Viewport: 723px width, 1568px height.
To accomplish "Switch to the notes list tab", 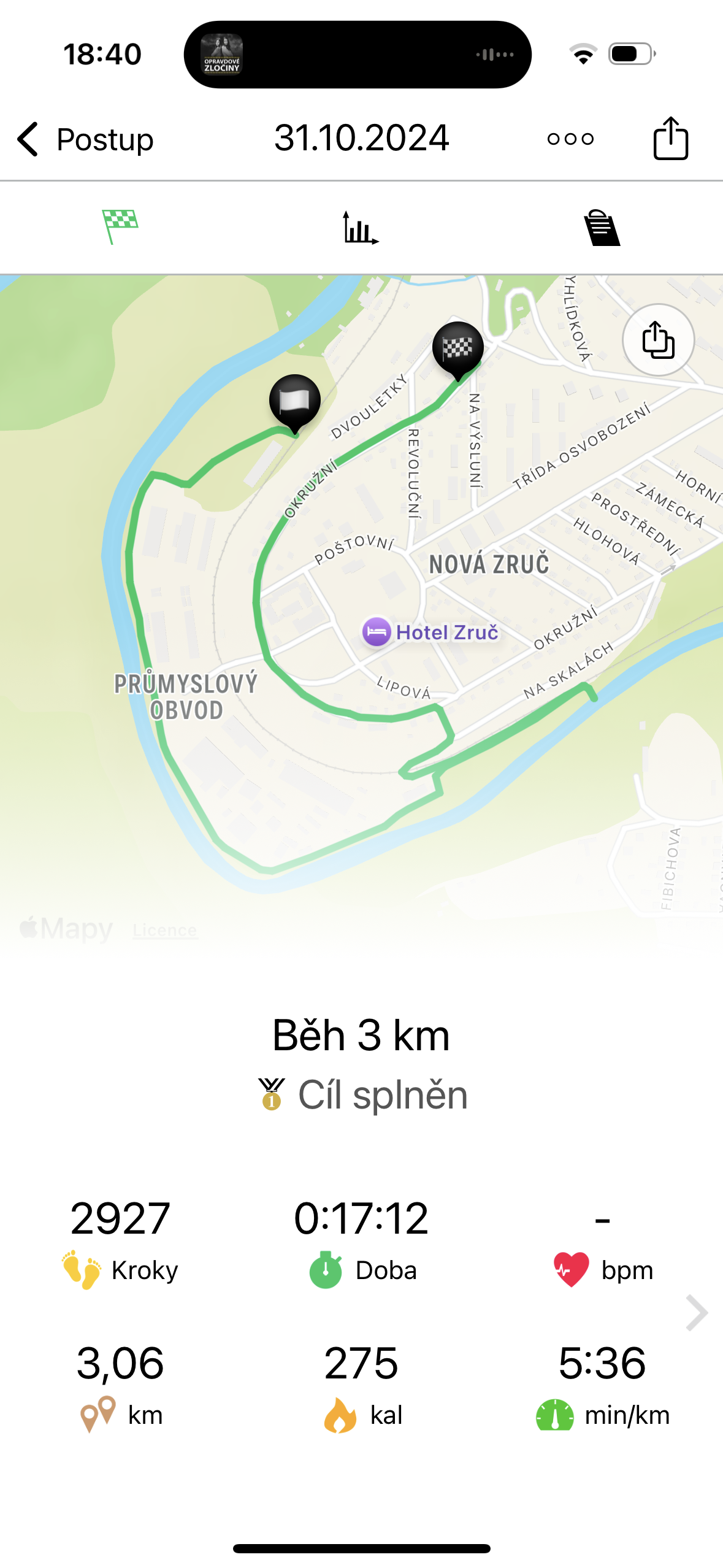I will tap(602, 228).
